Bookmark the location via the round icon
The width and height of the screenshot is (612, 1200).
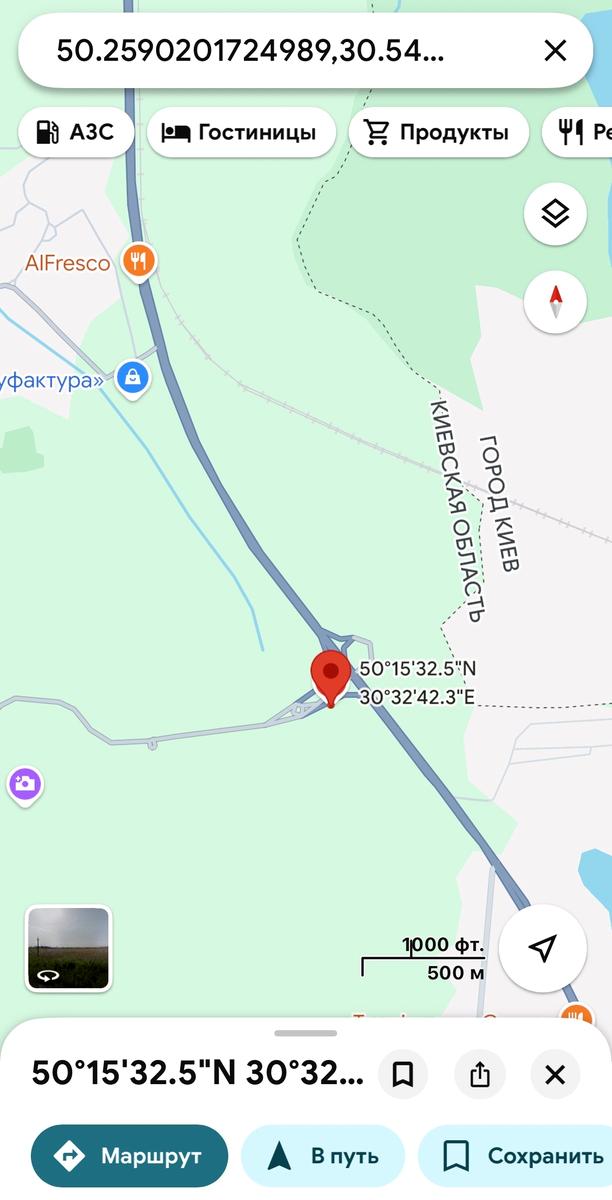click(403, 1075)
